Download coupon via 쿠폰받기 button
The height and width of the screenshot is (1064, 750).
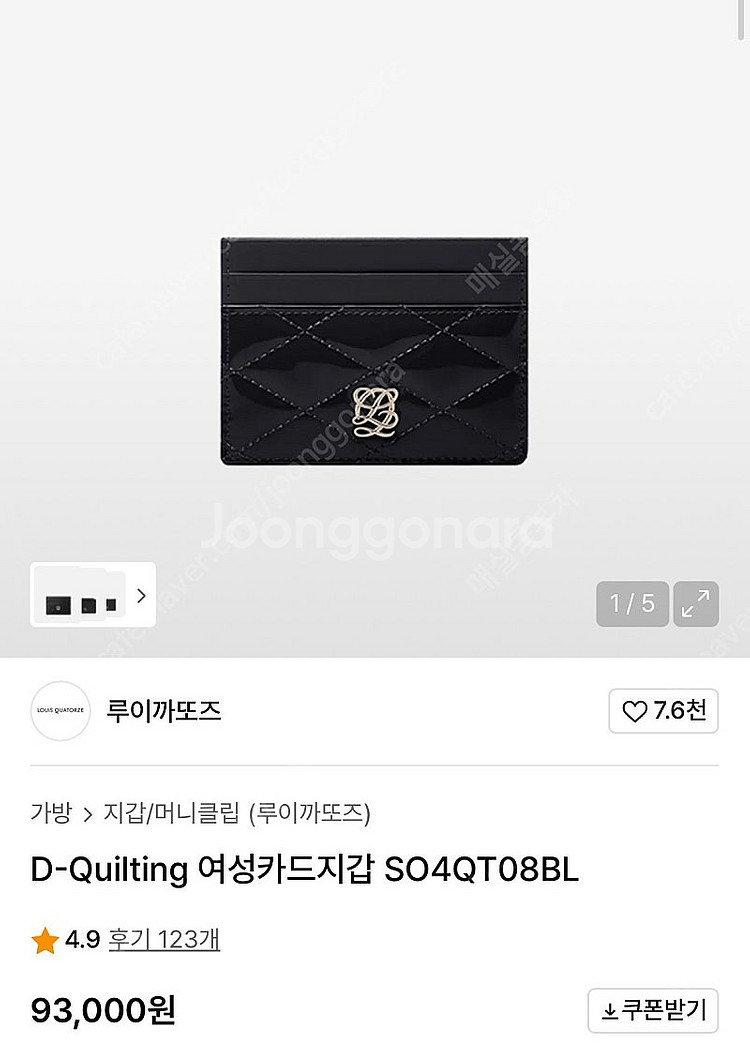pyautogui.click(x=653, y=1010)
